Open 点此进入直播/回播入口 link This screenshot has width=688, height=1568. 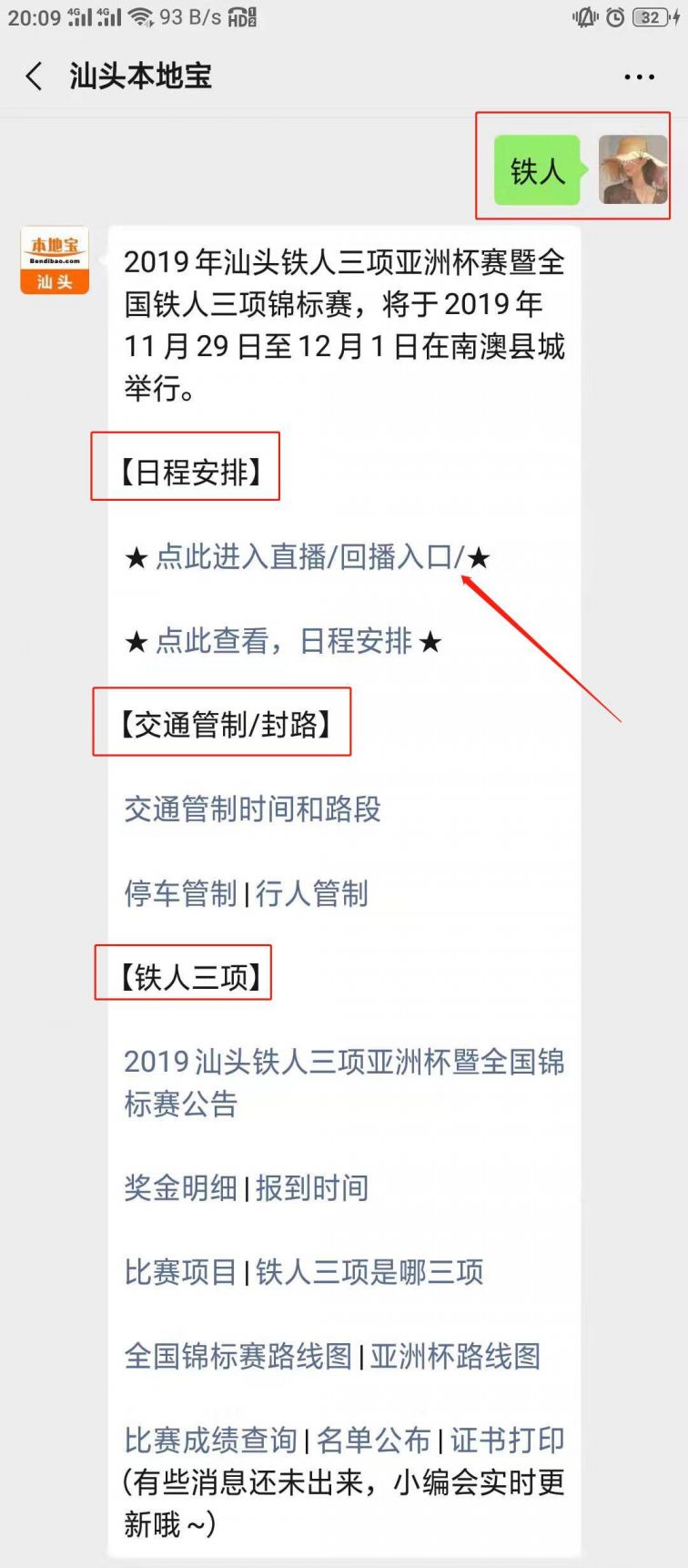(309, 556)
